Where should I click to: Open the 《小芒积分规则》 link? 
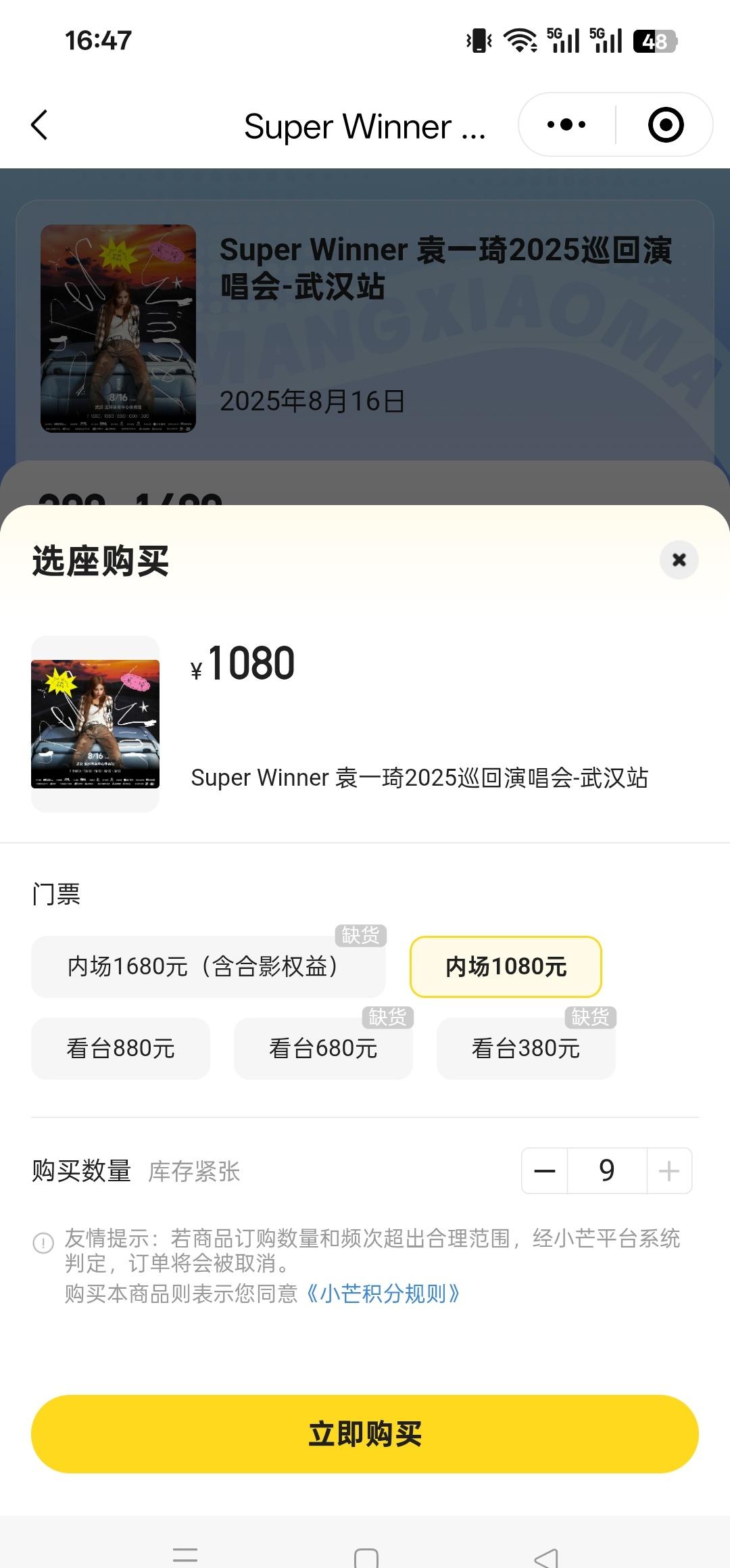tap(383, 1293)
